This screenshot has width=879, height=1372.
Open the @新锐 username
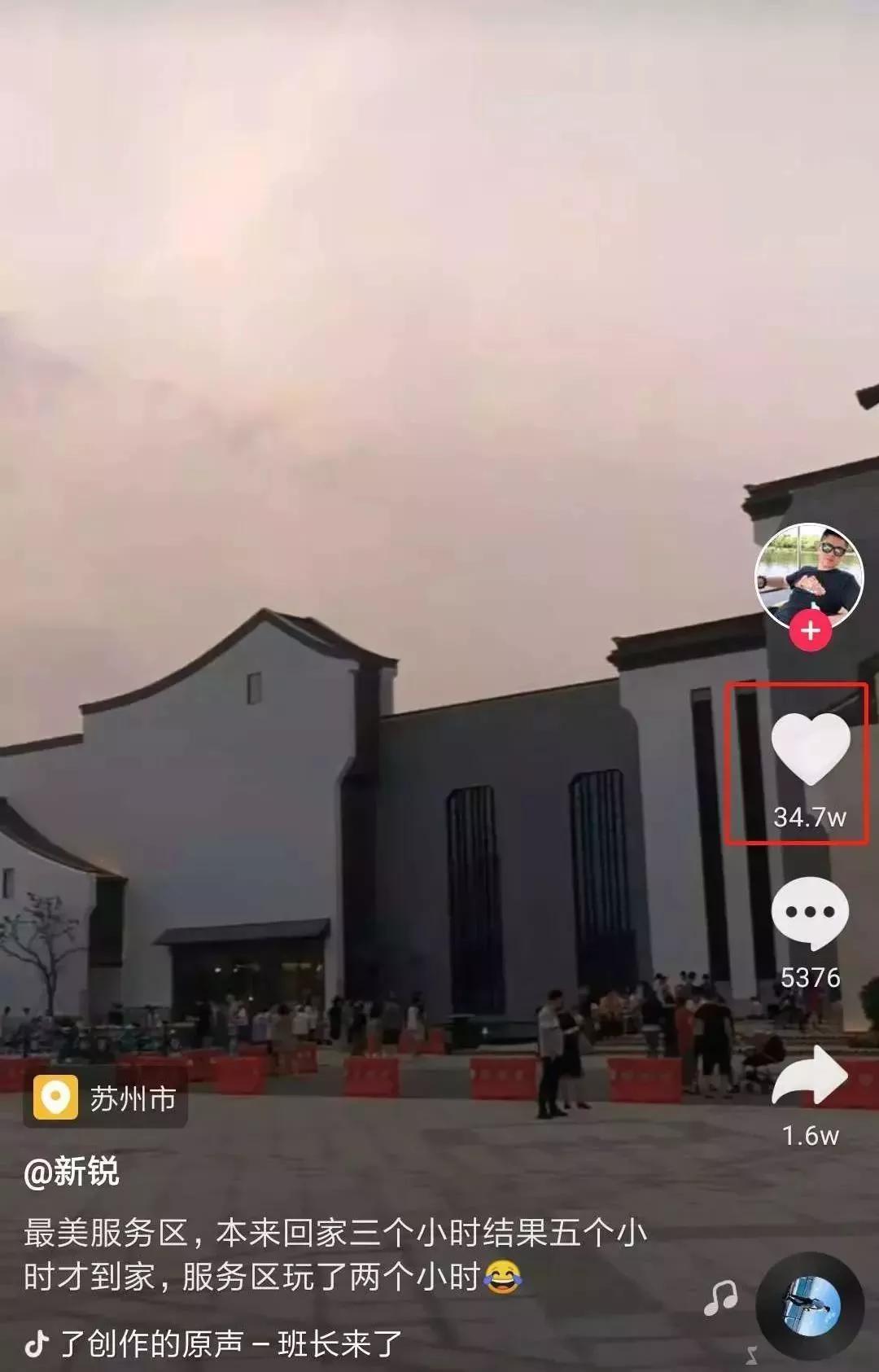coord(72,1173)
